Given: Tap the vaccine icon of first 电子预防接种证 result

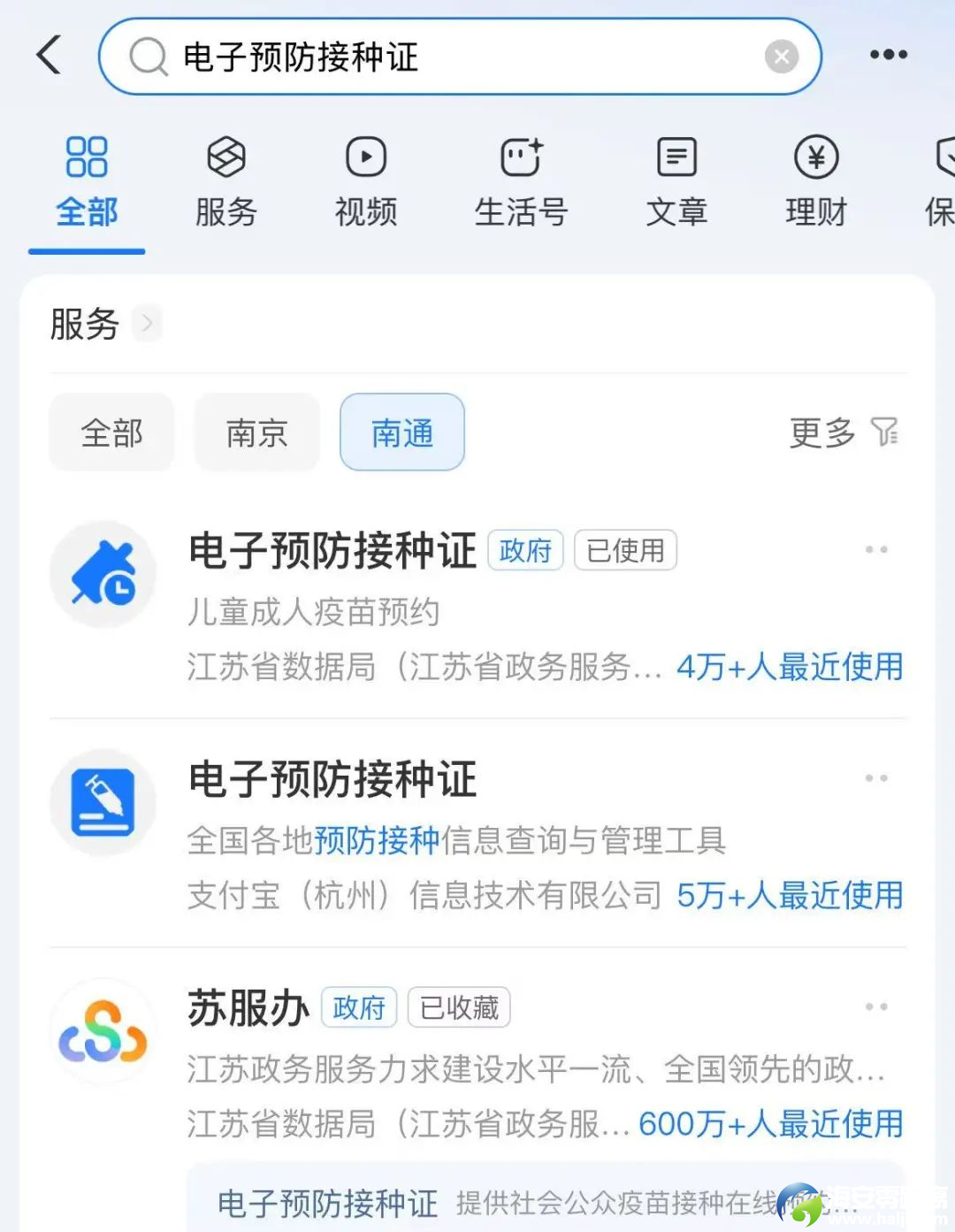Looking at the screenshot, I should pos(103,573).
